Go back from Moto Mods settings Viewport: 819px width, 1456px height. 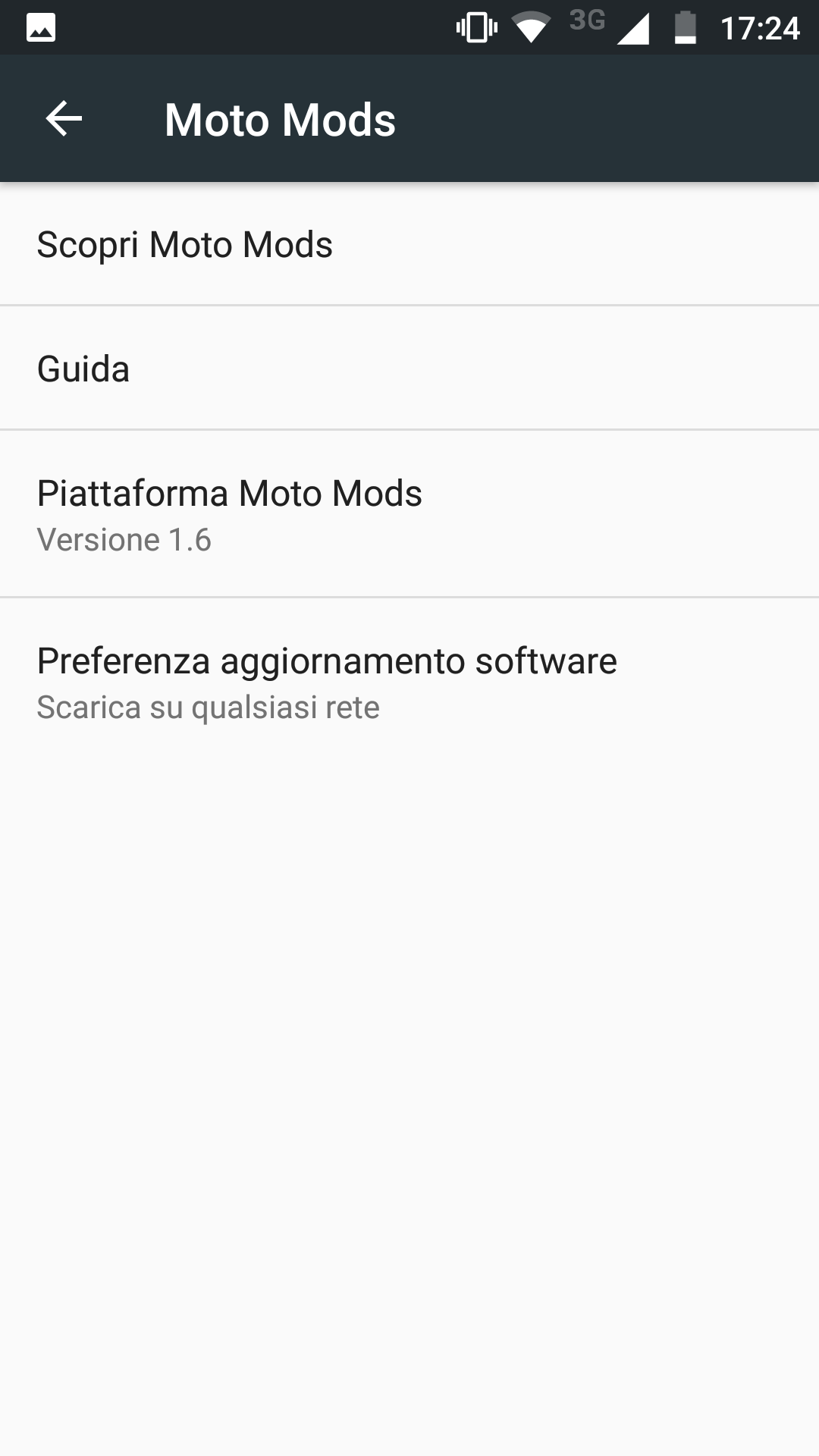coord(64,119)
